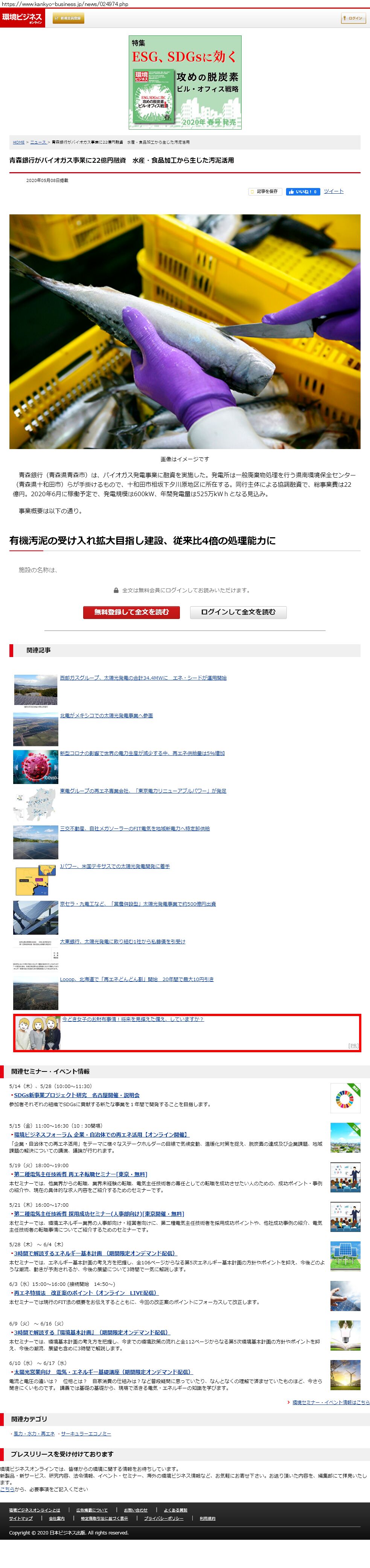This screenshot has height=1568, width=370.
Task: Open プライバシーポリシー footer link
Action: [163, 1518]
